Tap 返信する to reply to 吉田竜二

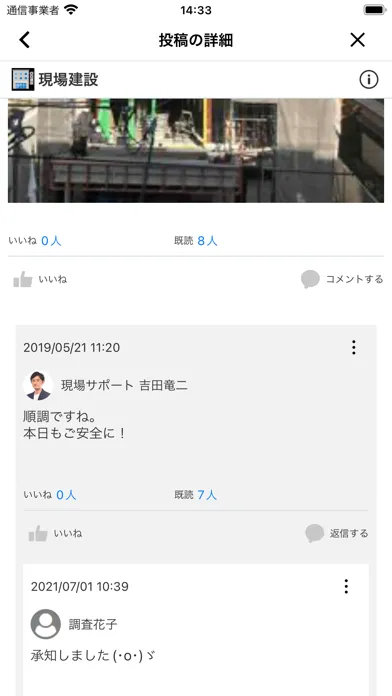[337, 533]
